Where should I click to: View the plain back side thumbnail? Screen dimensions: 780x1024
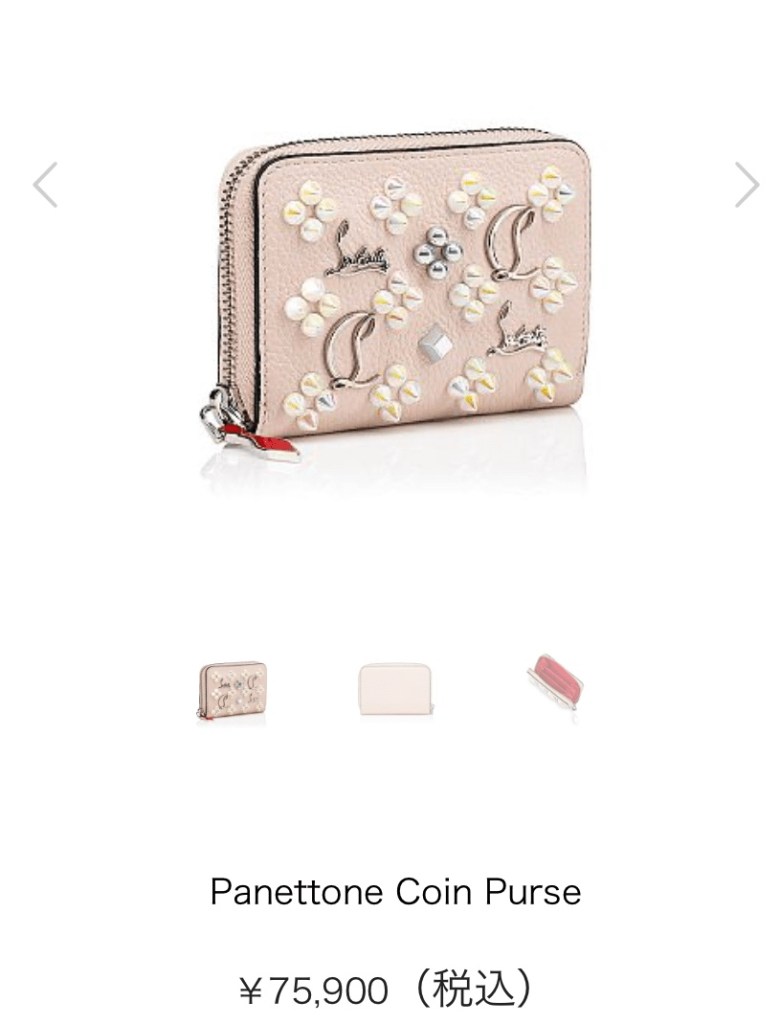point(388,689)
